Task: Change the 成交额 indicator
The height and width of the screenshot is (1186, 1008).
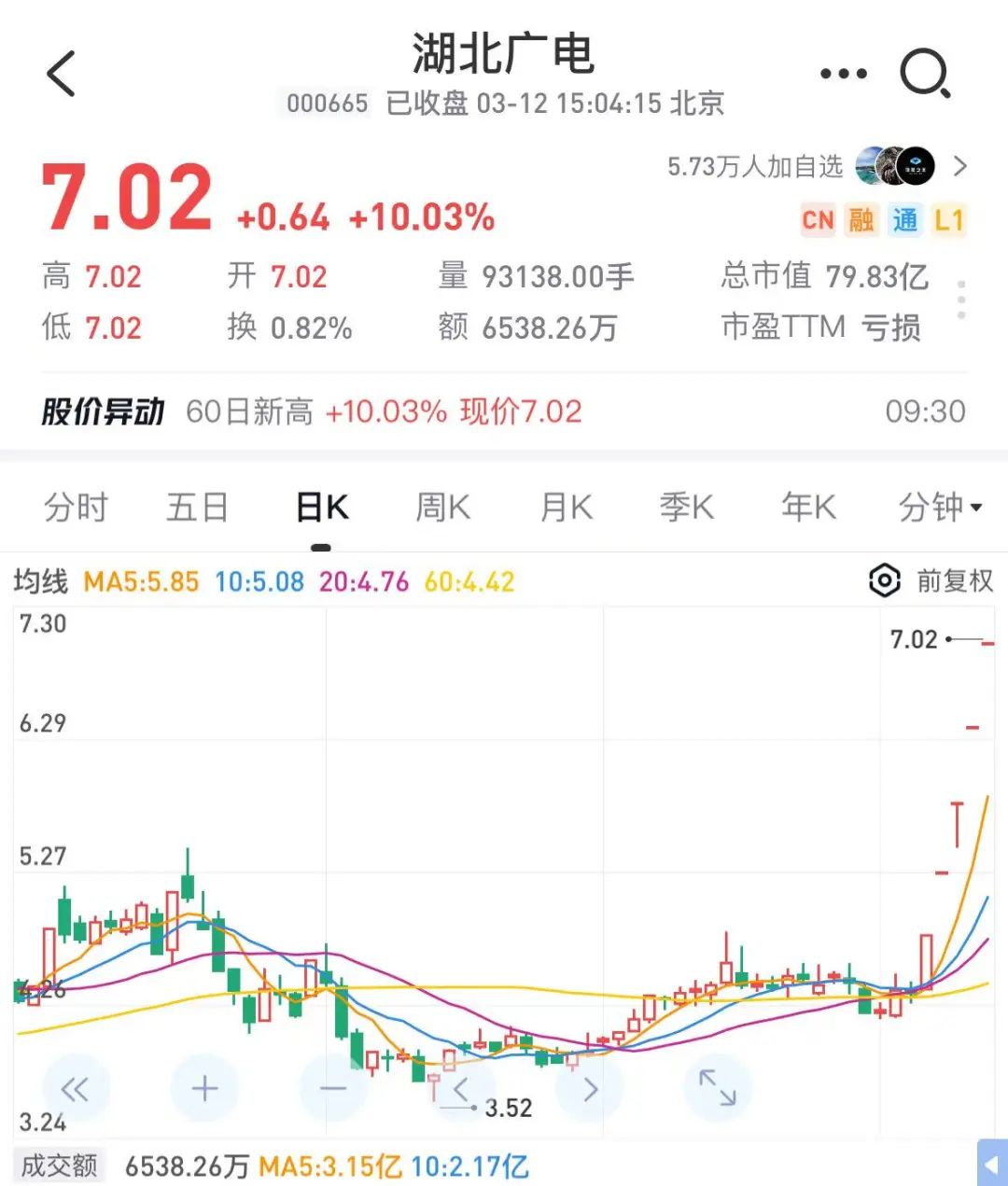Action: 60,1165
